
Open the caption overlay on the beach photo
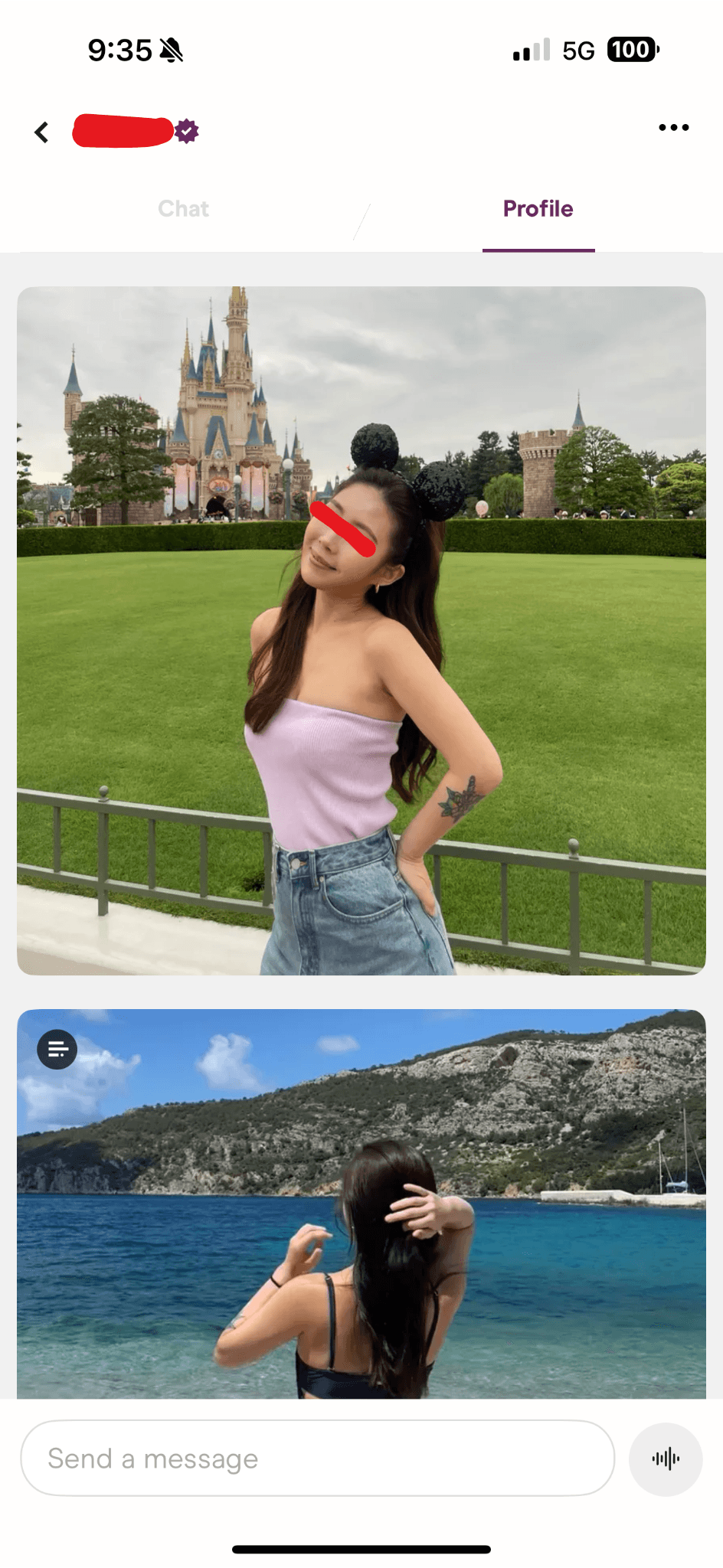[x=57, y=1050]
